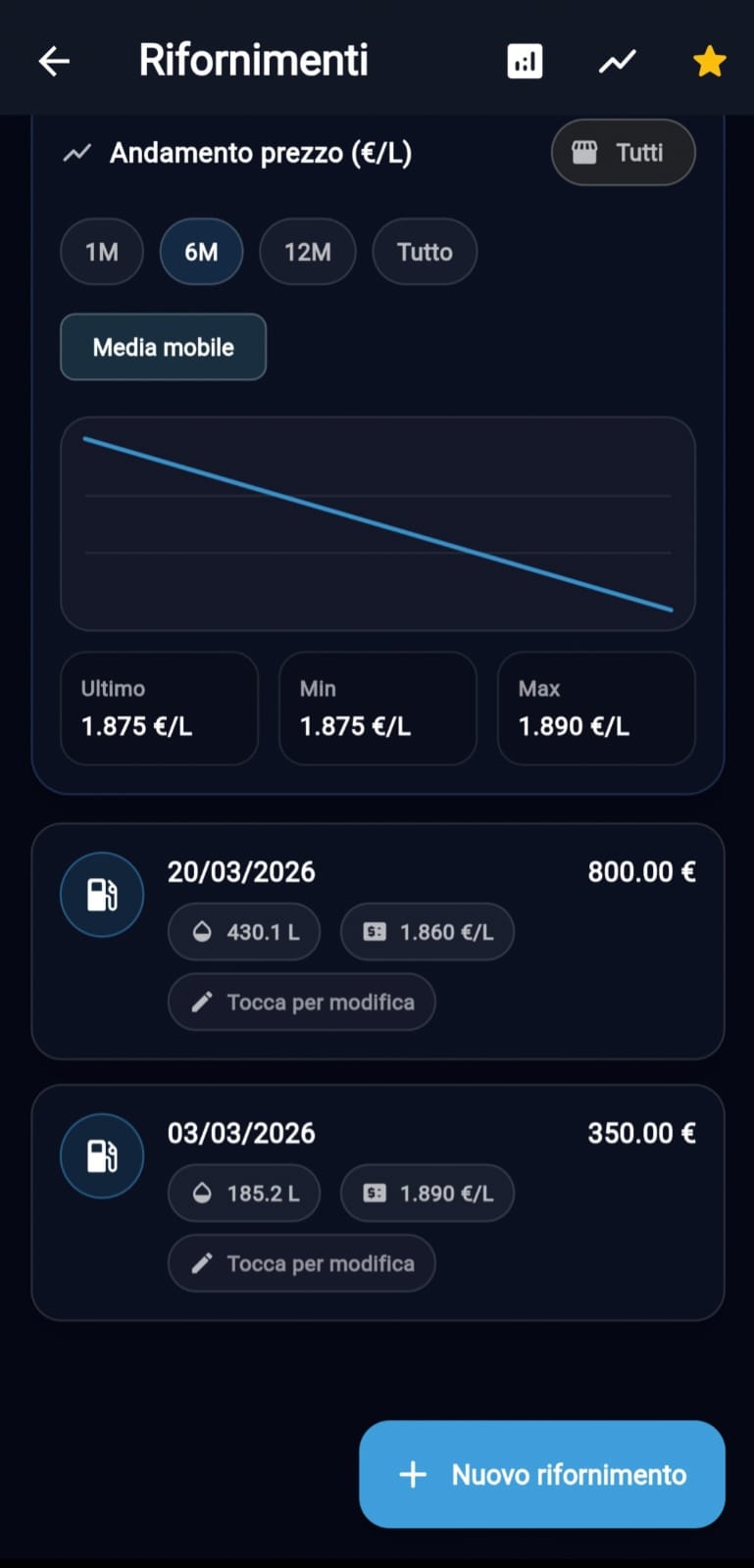Edit the 800.00 € refuel via Tocca per modifica
This screenshot has height=1568, width=754.
pos(302,1002)
